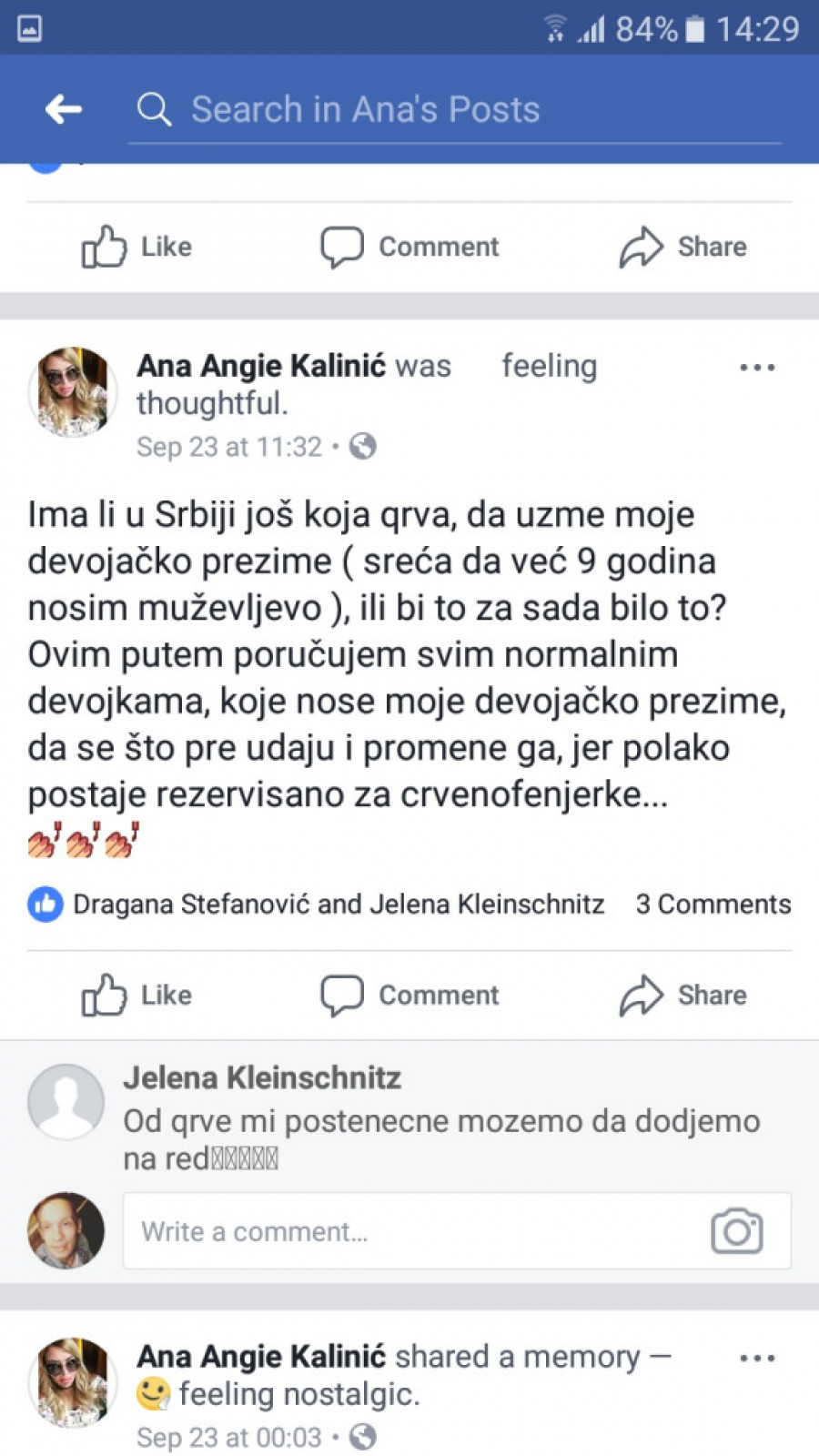Comment on the feeling thoughtful post
The height and width of the screenshot is (1456, 819).
tap(410, 995)
